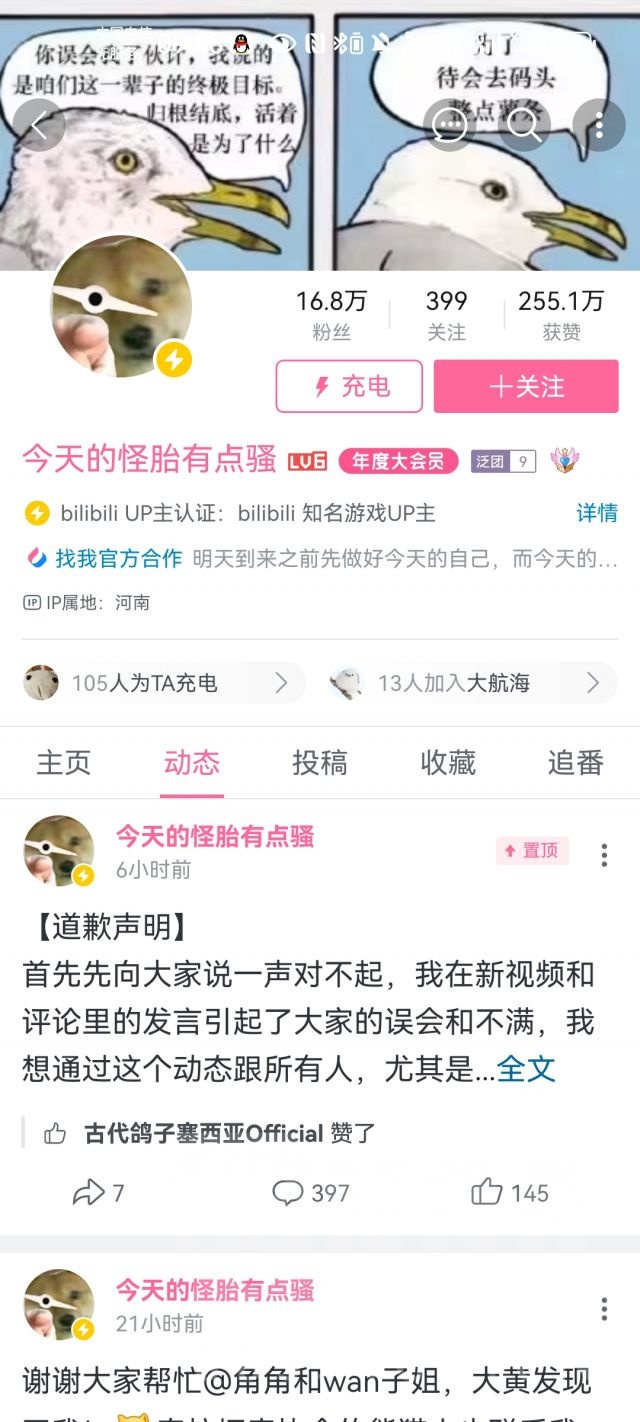Switch to the 收藏 tab
Image resolution: width=640 pixels, height=1422 pixels.
point(448,763)
